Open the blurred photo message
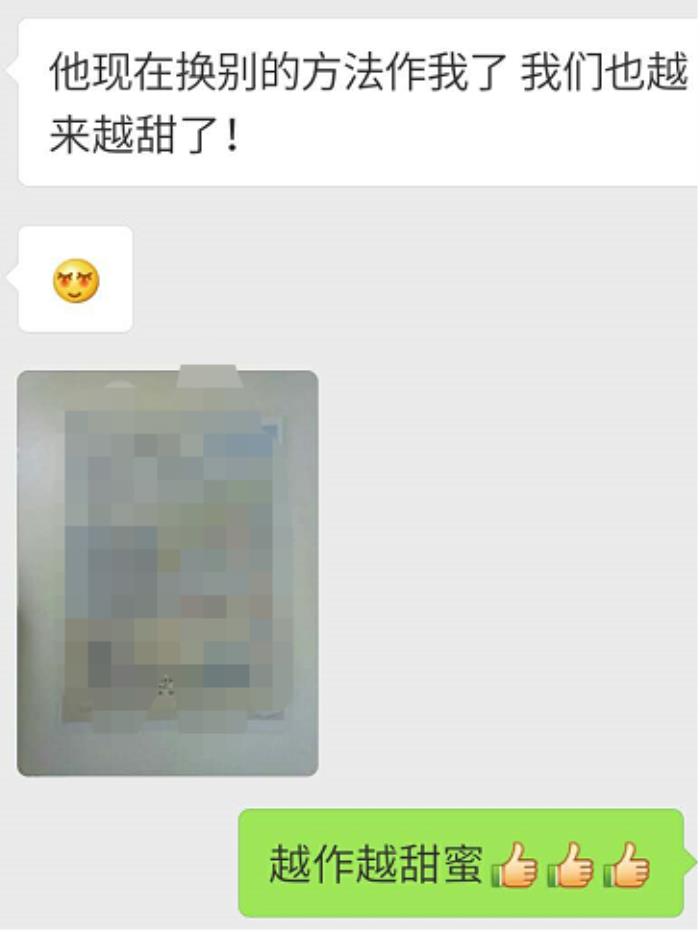The width and height of the screenshot is (700, 932). [168, 573]
